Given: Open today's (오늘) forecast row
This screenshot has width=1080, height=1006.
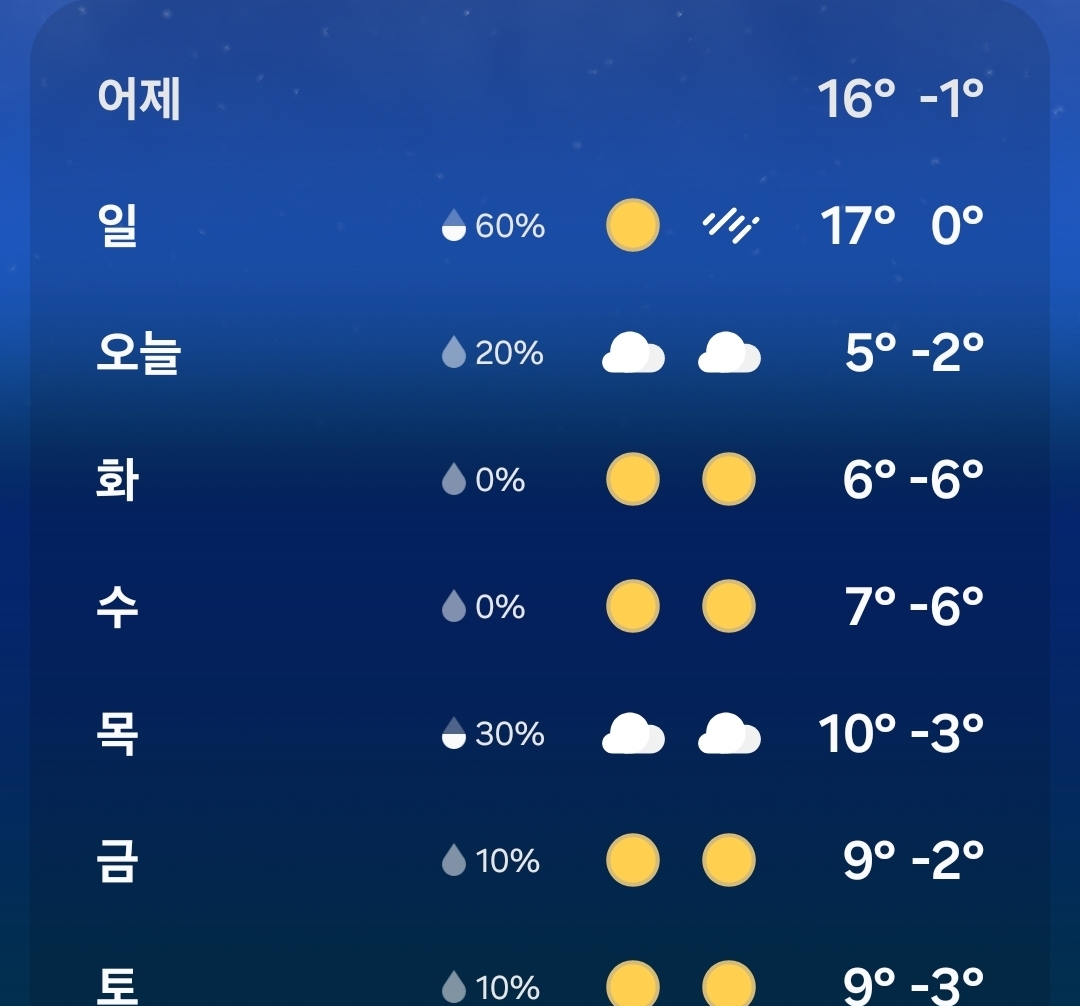Looking at the screenshot, I should point(540,353).
